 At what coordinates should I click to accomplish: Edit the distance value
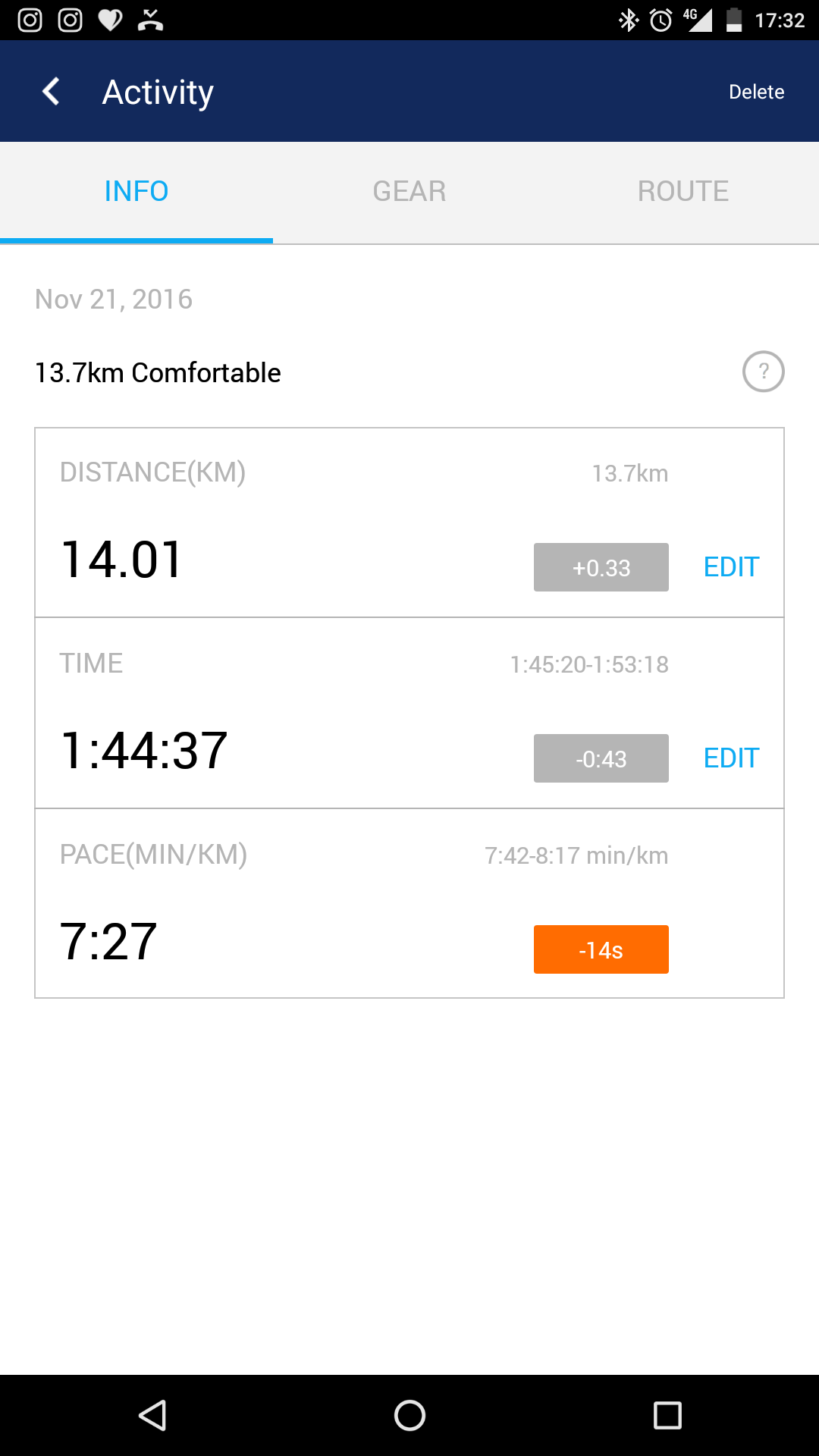pos(731,567)
